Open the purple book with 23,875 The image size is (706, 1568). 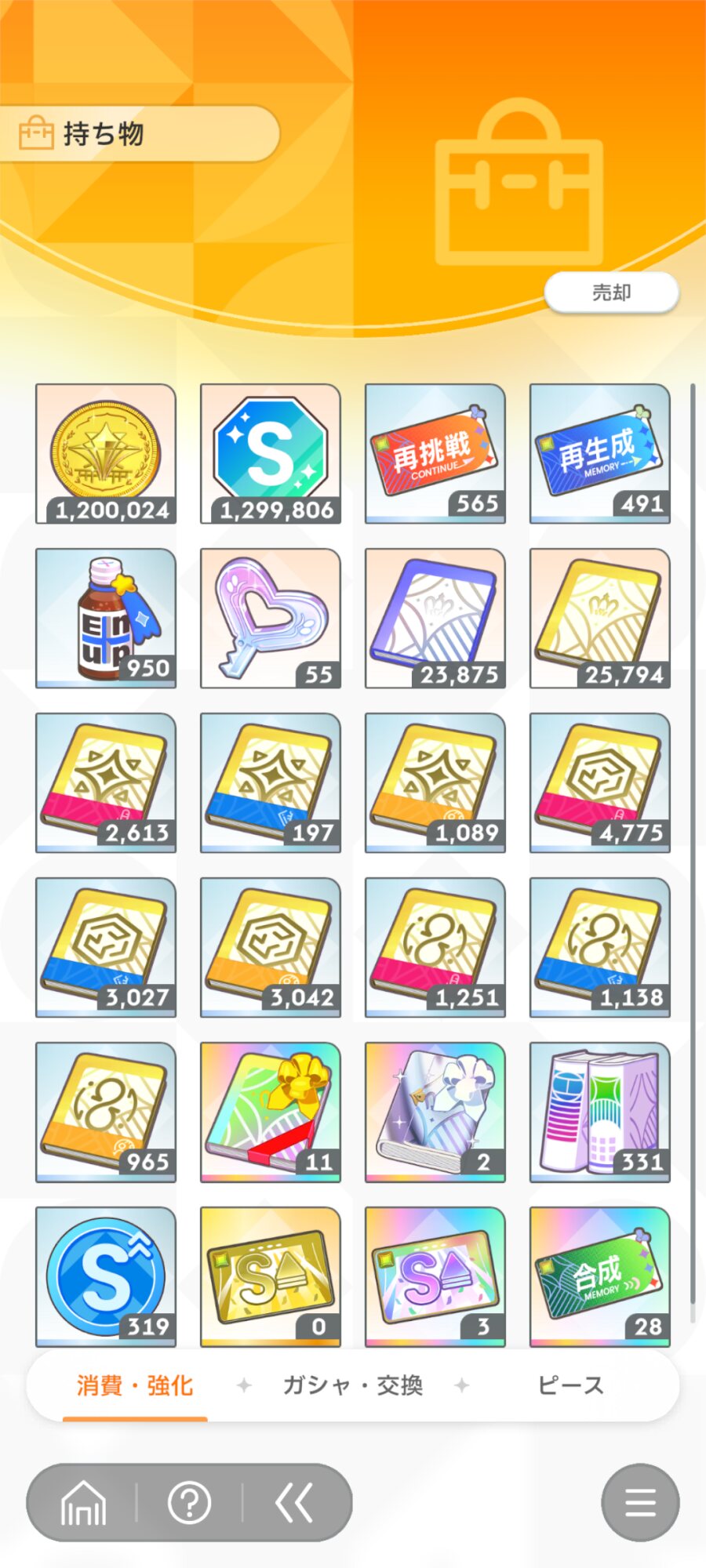[x=435, y=618]
